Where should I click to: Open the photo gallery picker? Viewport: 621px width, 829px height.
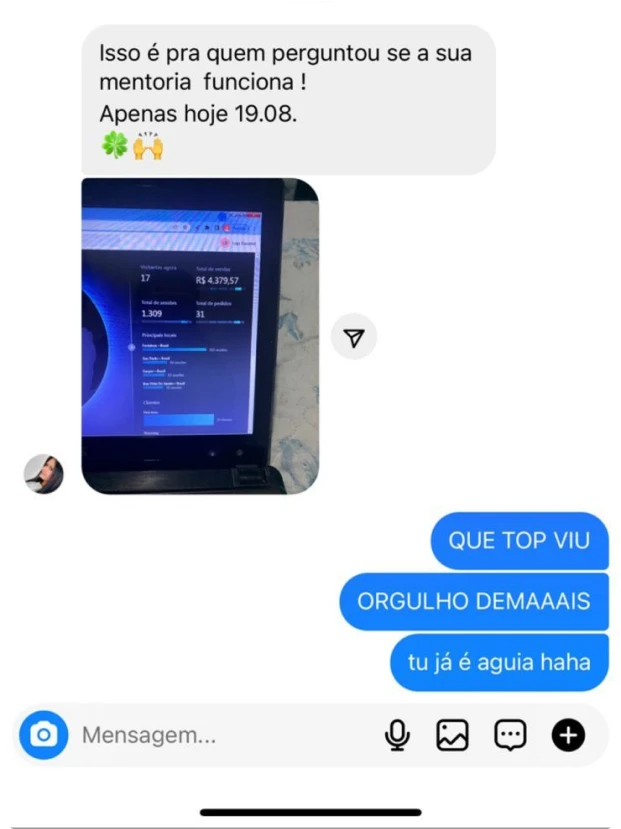[x=452, y=736]
